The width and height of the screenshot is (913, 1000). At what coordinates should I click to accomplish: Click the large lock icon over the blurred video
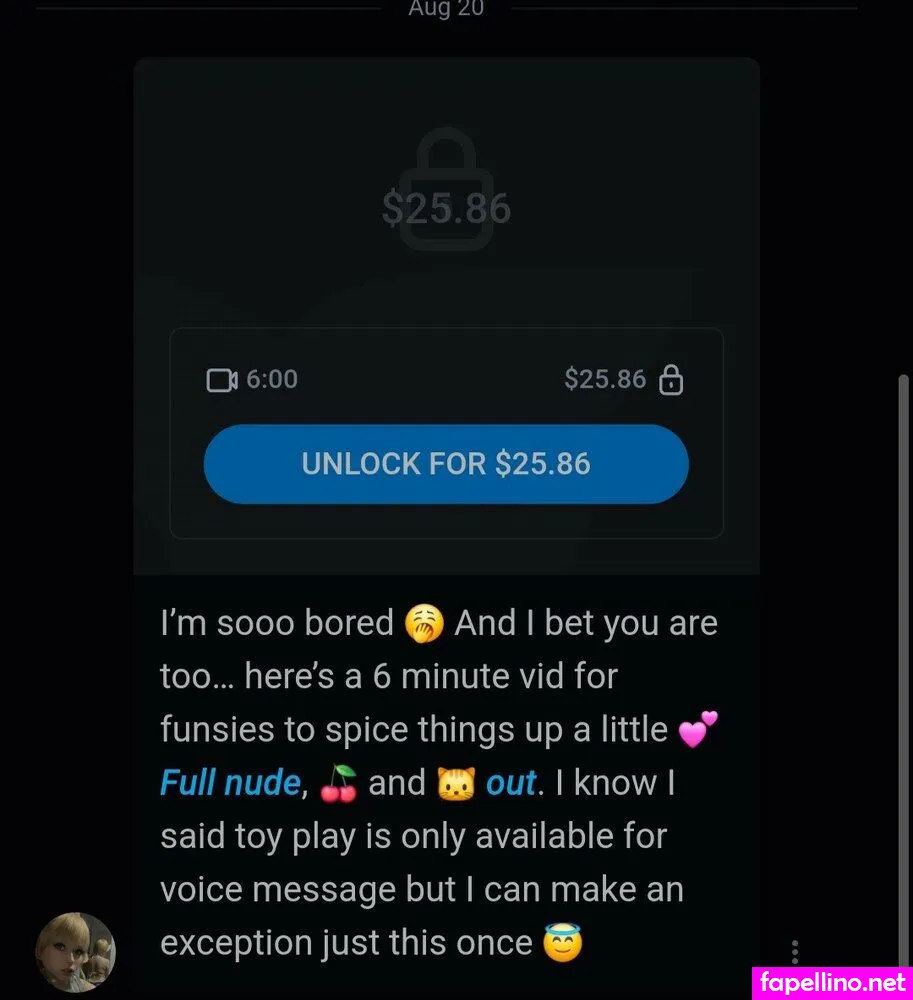[446, 190]
